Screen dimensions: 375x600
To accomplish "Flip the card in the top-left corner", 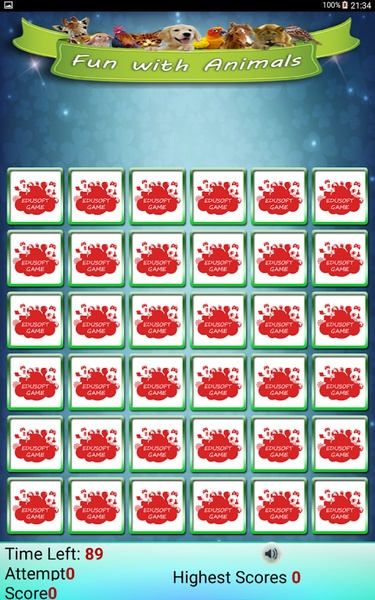I will pyautogui.click(x=35, y=196).
